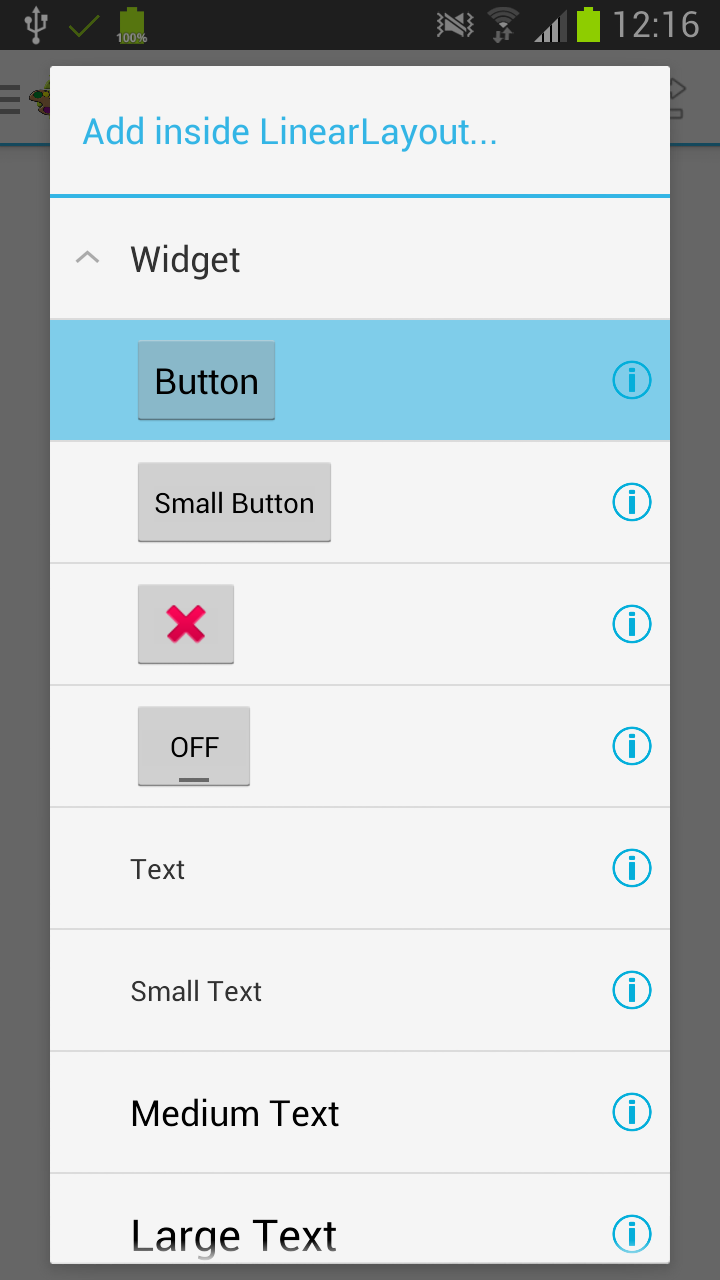Choose the Small Text widget
Screen dimensions: 720x1280
pos(360,991)
